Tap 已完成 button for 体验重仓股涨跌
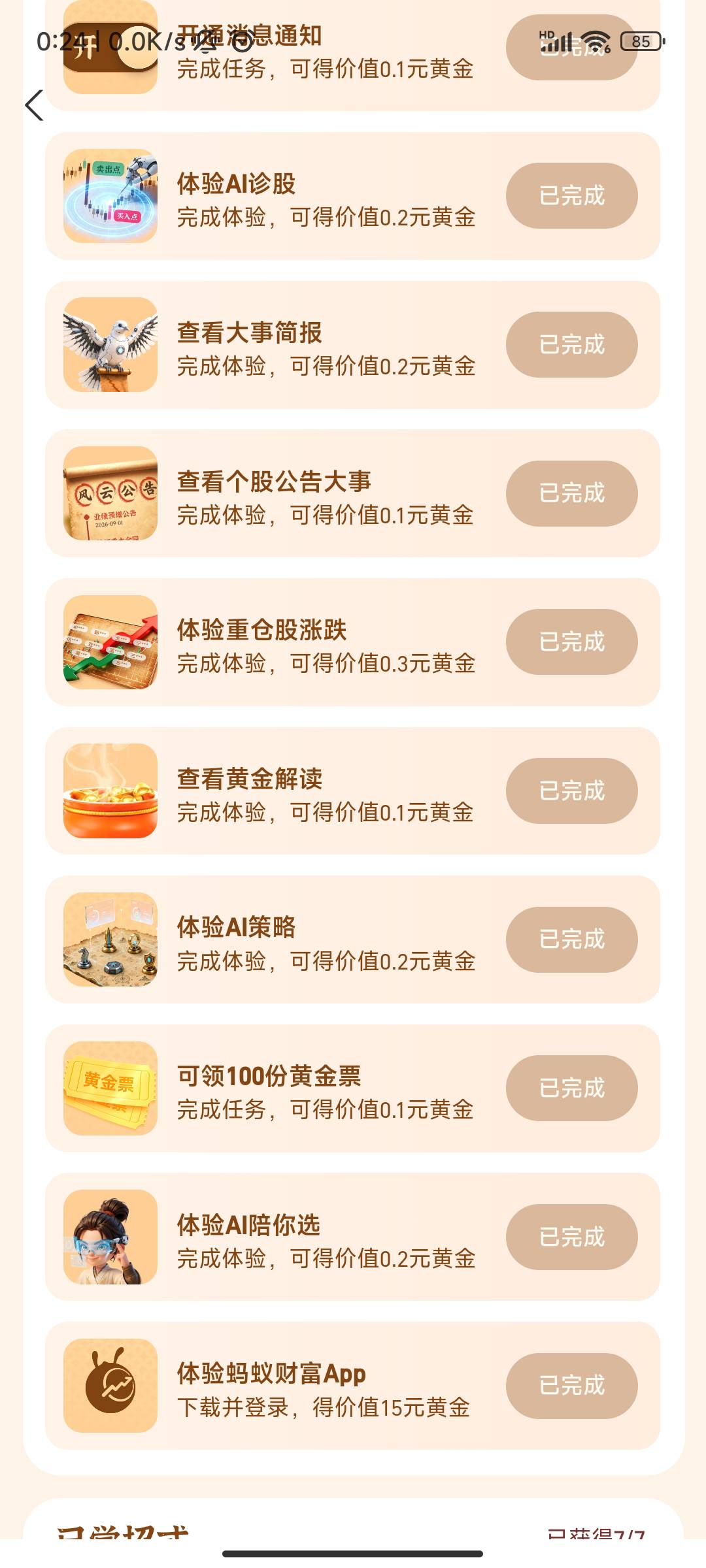706x1568 pixels. click(571, 642)
